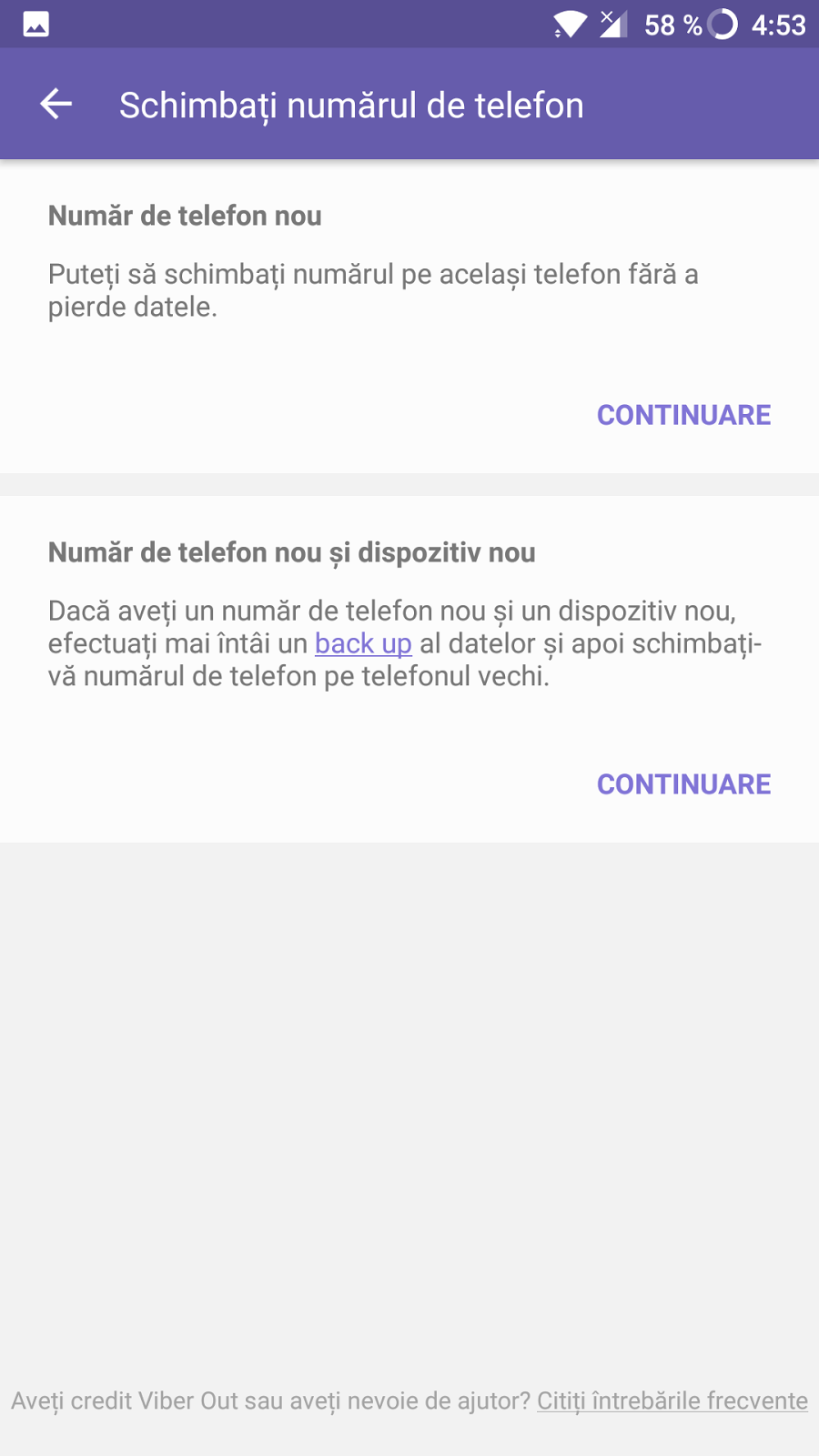Tap the gallery icon in the status bar
819x1456 pixels.
[35, 25]
